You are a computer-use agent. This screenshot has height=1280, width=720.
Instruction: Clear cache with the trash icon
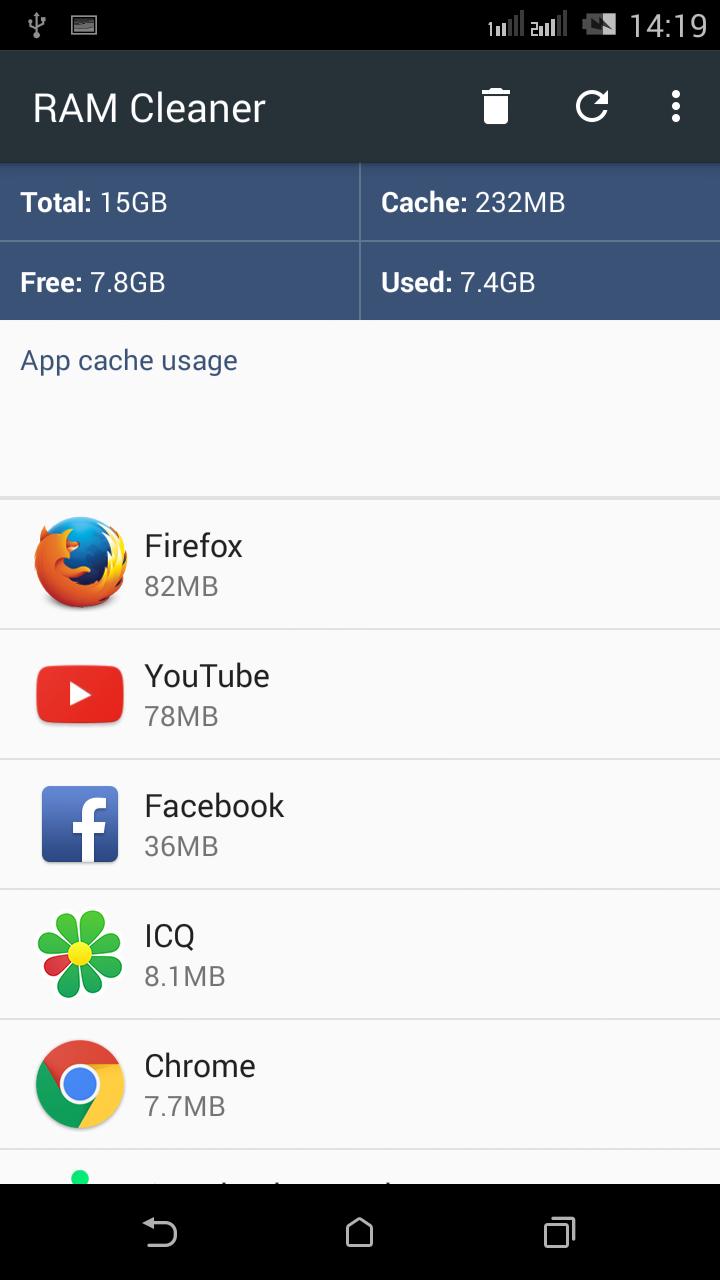tap(495, 106)
